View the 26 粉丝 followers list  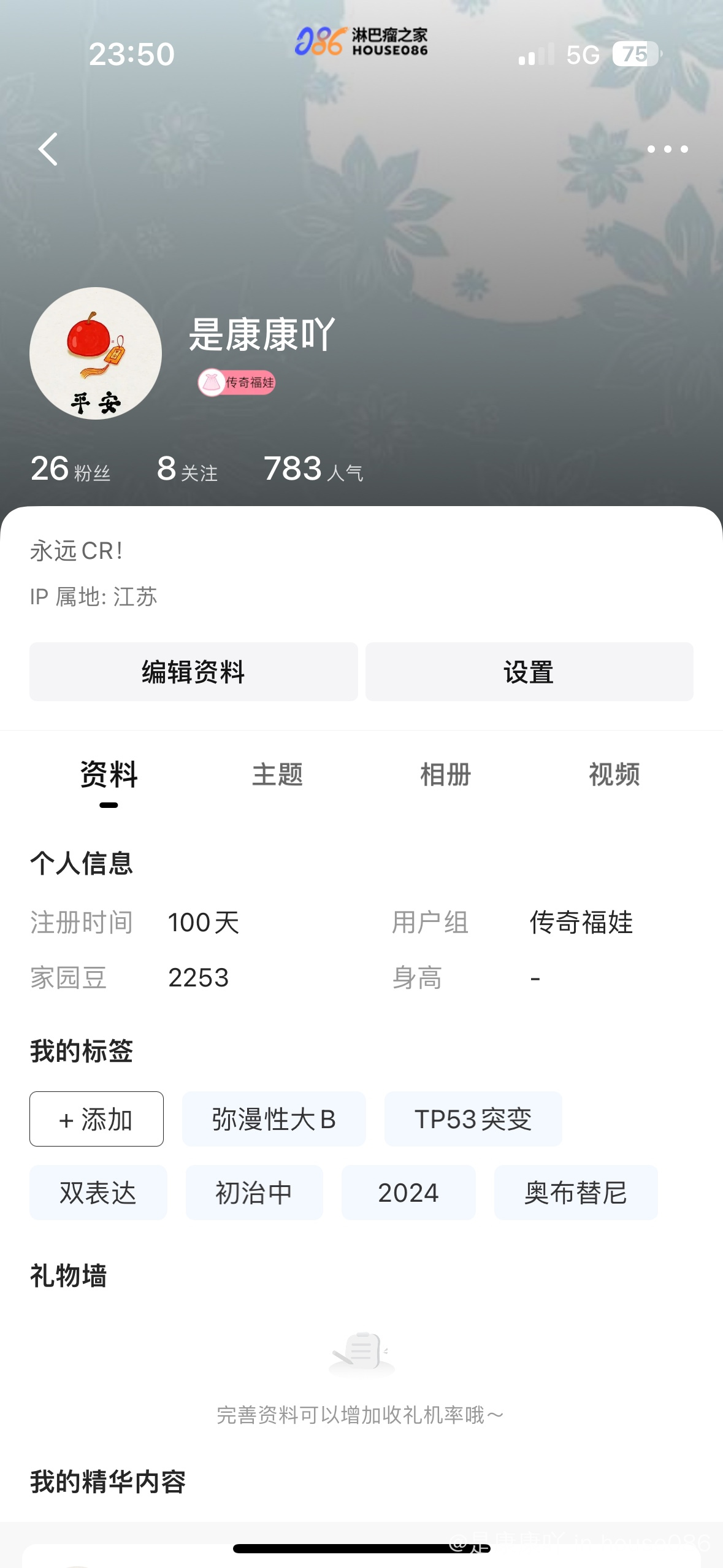click(71, 469)
